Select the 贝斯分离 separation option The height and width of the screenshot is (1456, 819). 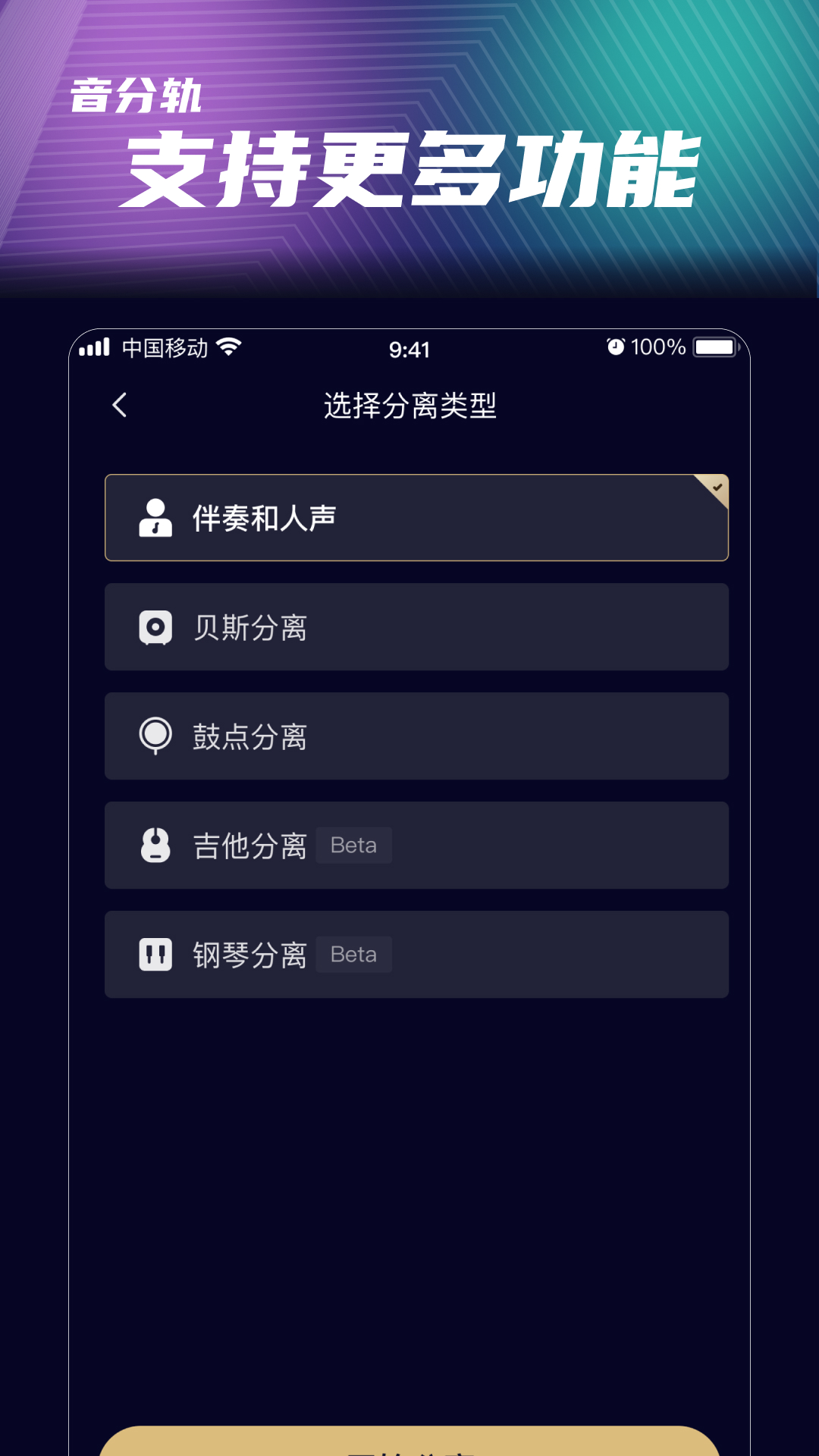click(416, 627)
